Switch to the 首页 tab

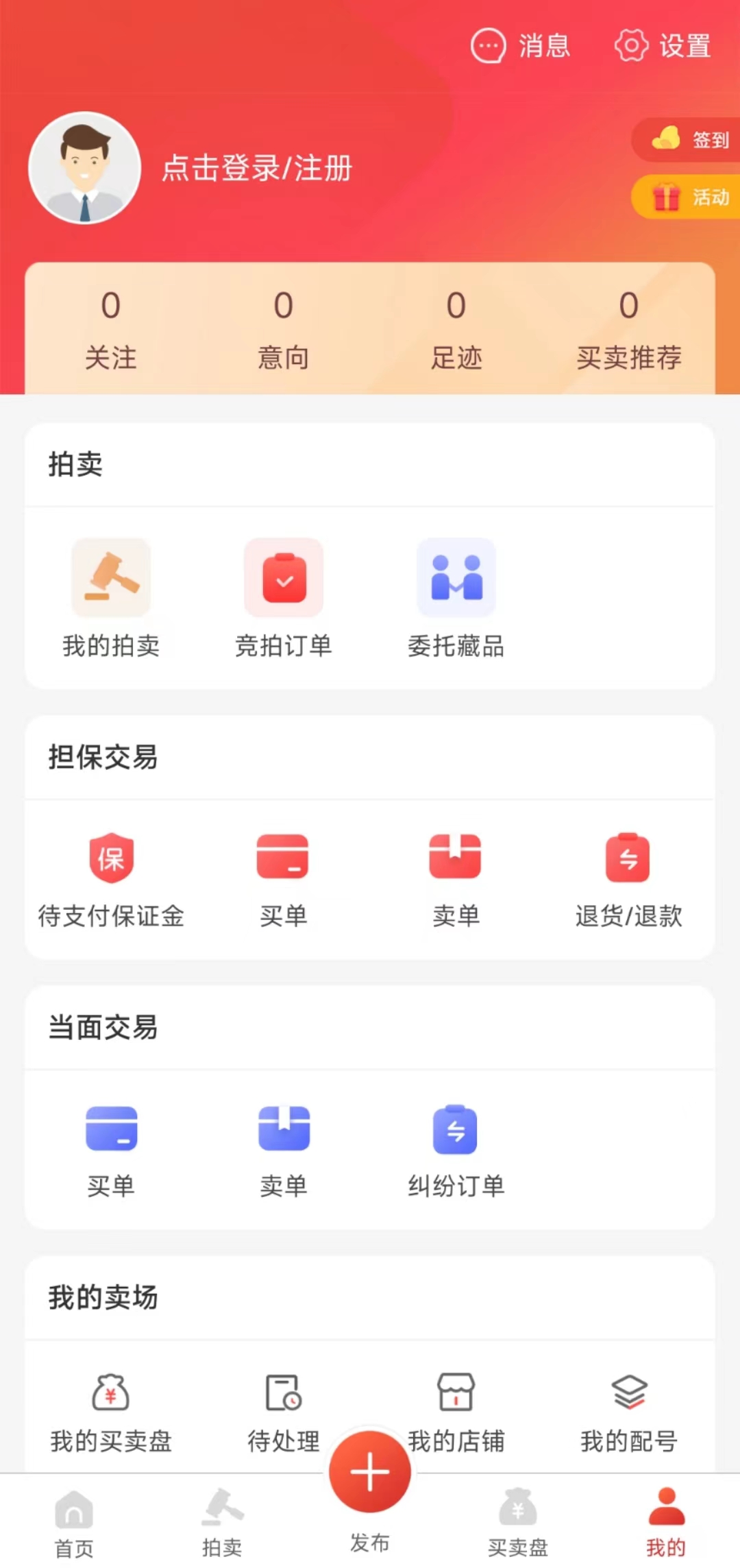(x=73, y=1522)
